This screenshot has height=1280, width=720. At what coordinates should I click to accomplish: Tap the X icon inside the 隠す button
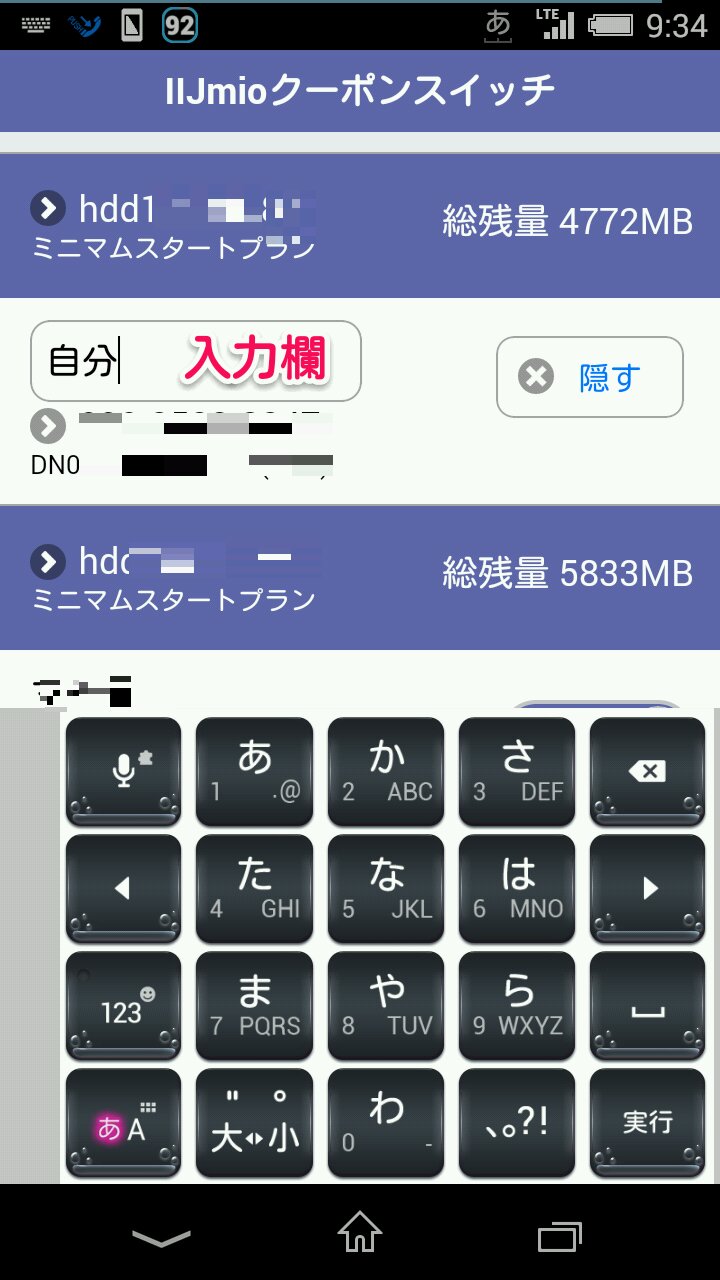pyautogui.click(x=537, y=377)
